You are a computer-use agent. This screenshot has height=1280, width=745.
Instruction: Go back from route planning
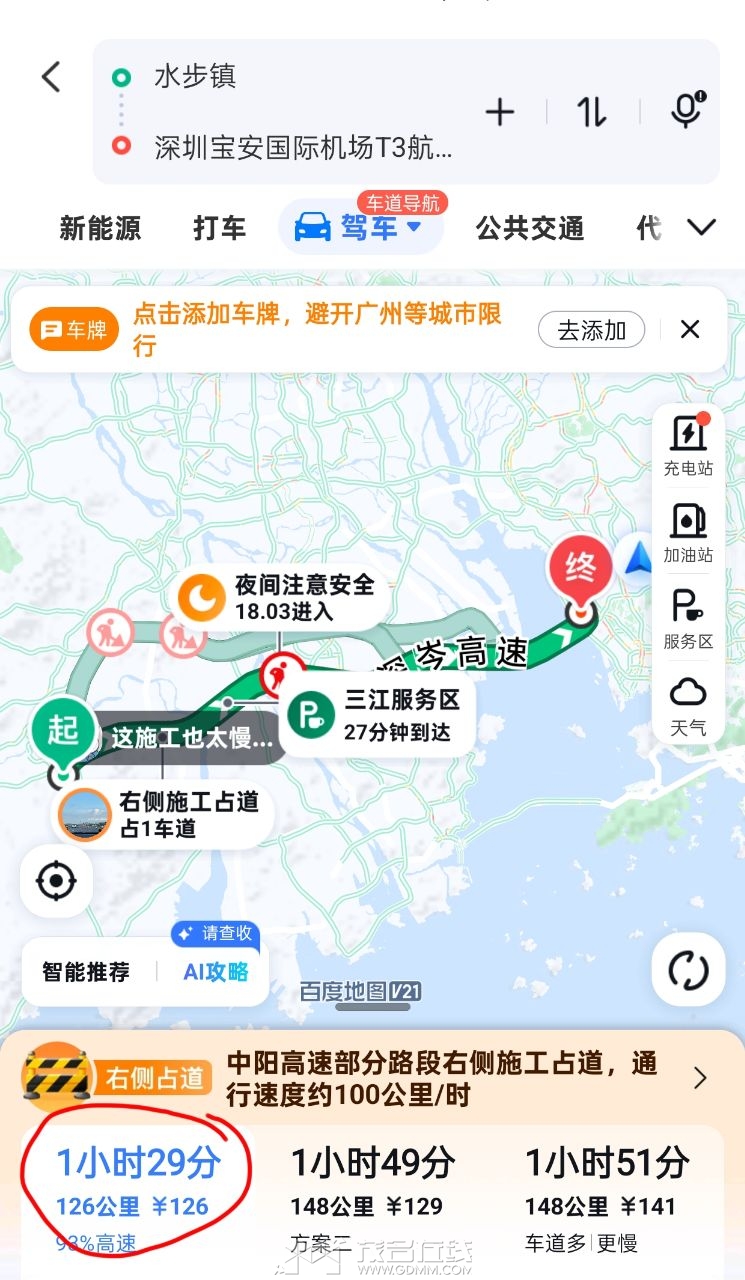(x=52, y=77)
